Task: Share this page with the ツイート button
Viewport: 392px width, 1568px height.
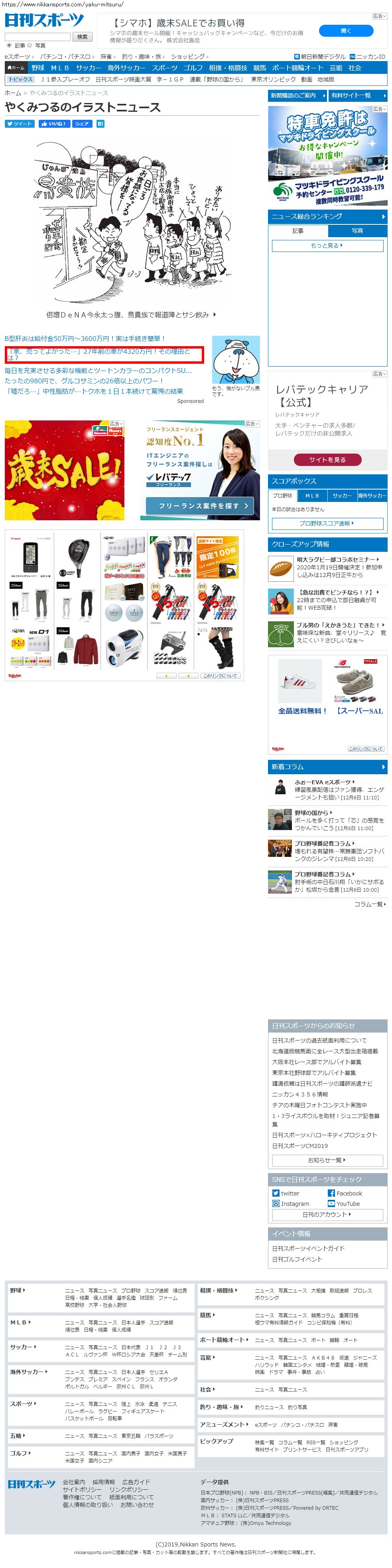Action: click(20, 123)
